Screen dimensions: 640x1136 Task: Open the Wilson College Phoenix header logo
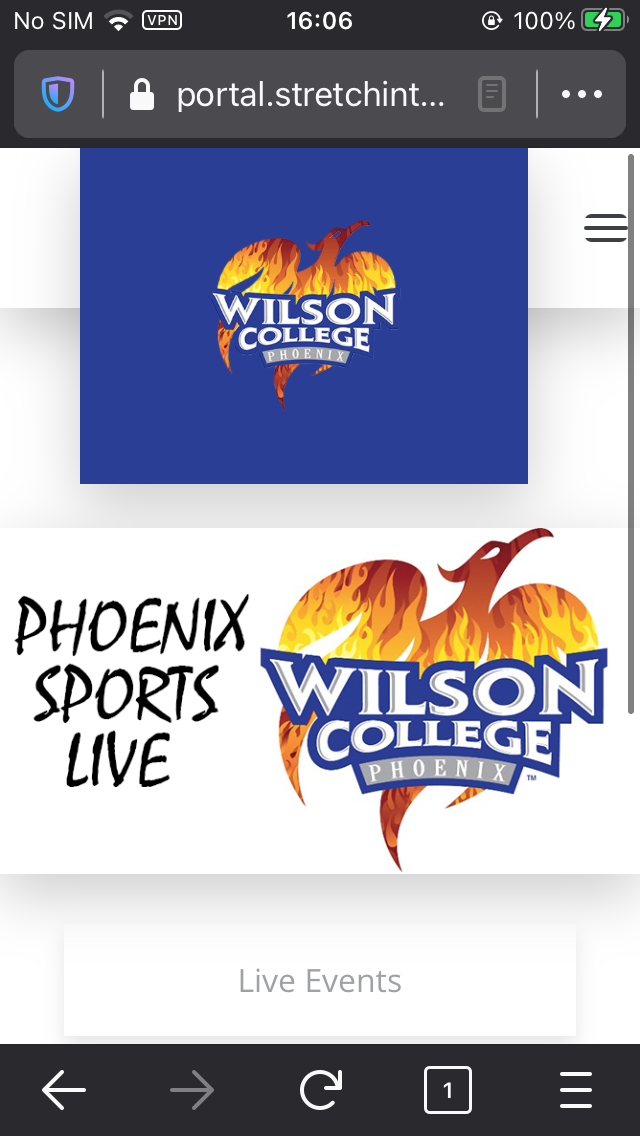click(304, 316)
